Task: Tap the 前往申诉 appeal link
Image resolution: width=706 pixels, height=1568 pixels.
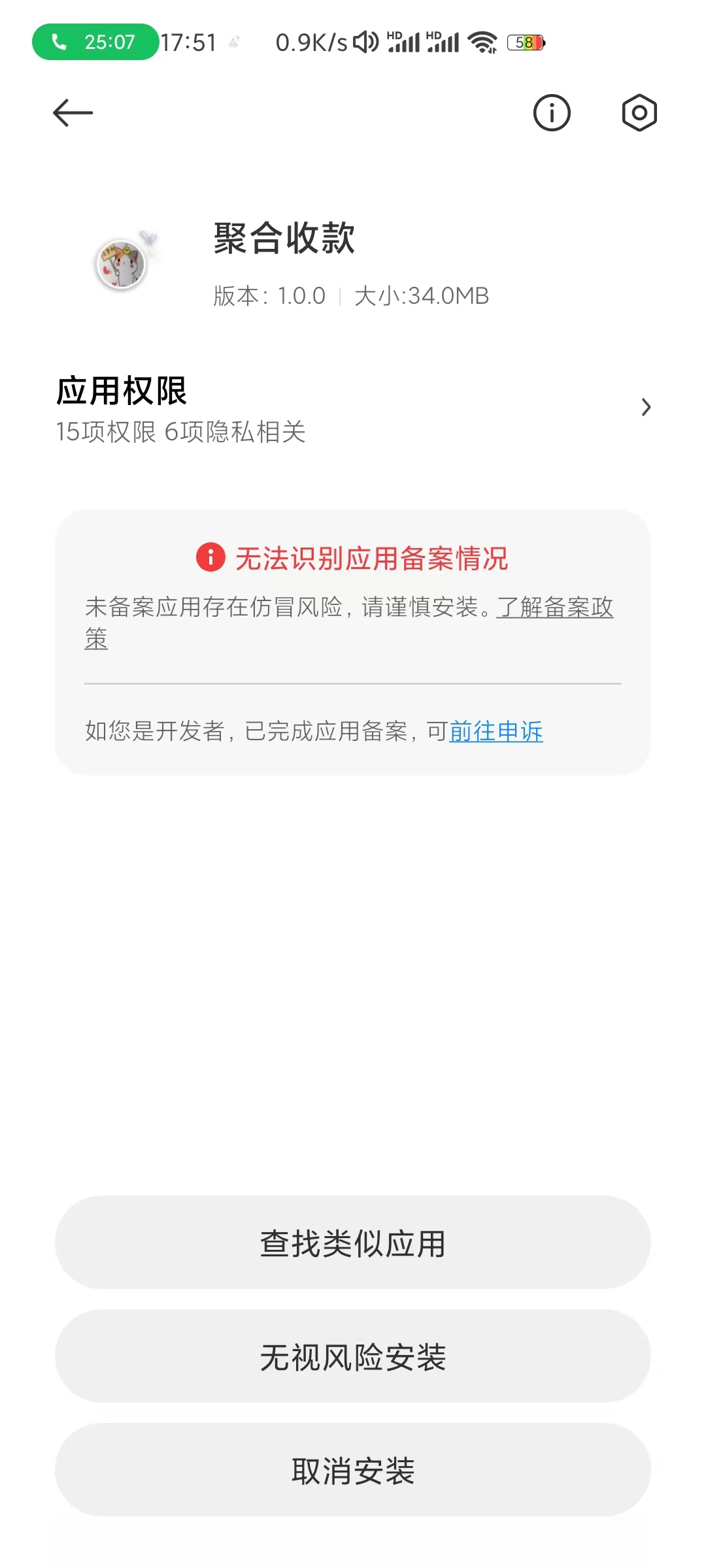Action: point(496,731)
